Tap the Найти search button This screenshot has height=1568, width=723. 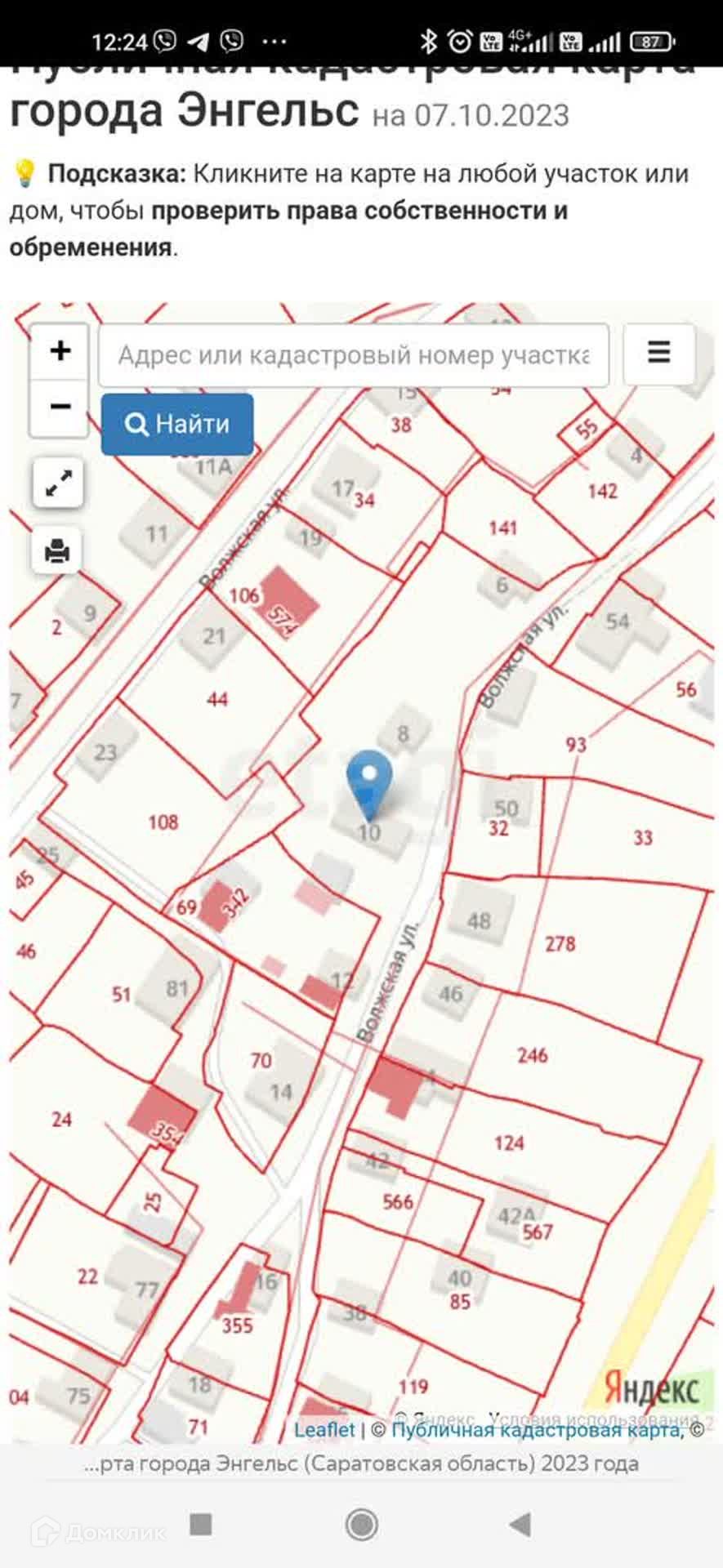pos(177,424)
